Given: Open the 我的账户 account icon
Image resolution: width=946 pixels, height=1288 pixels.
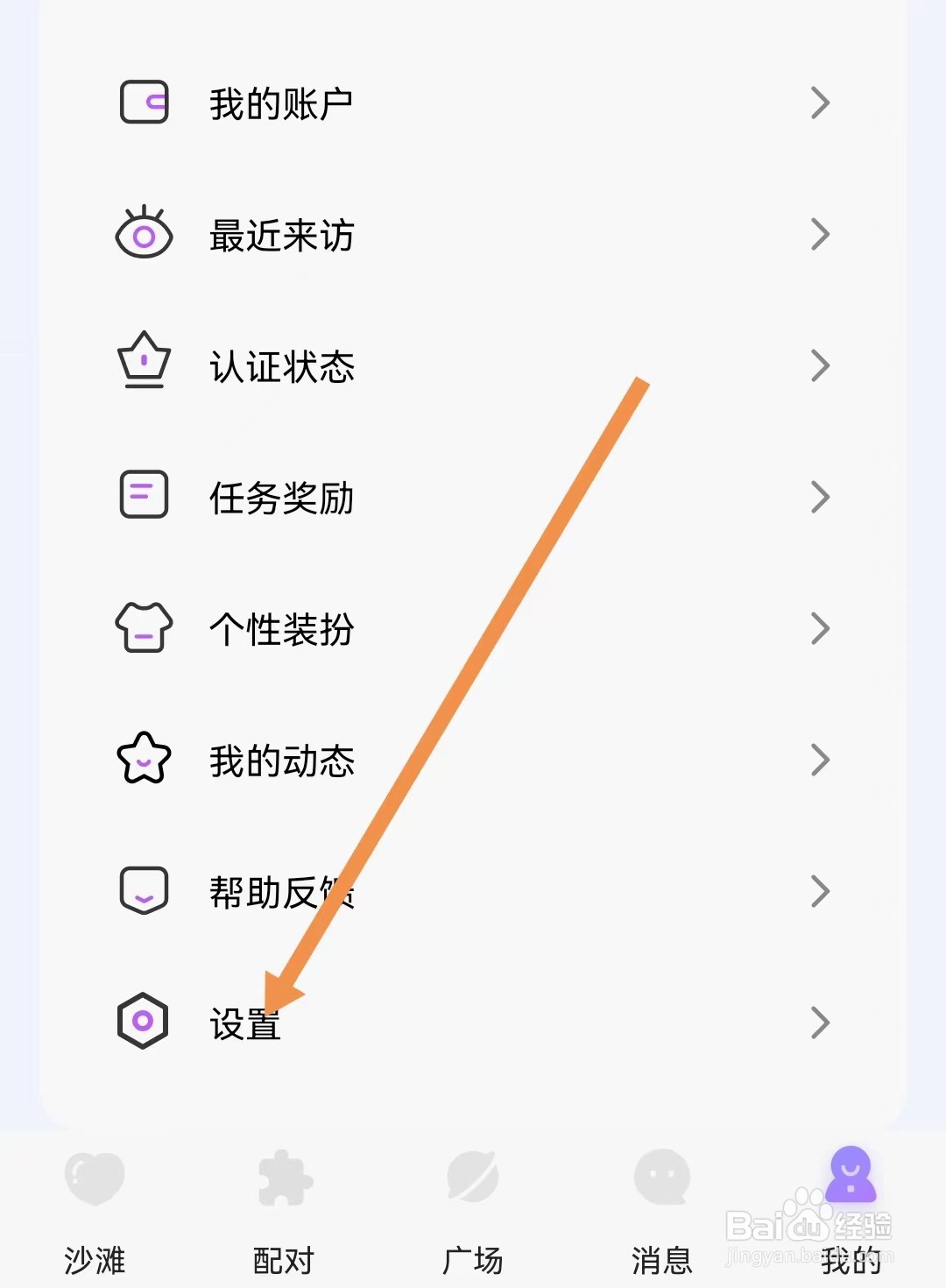Looking at the screenshot, I should (145, 103).
